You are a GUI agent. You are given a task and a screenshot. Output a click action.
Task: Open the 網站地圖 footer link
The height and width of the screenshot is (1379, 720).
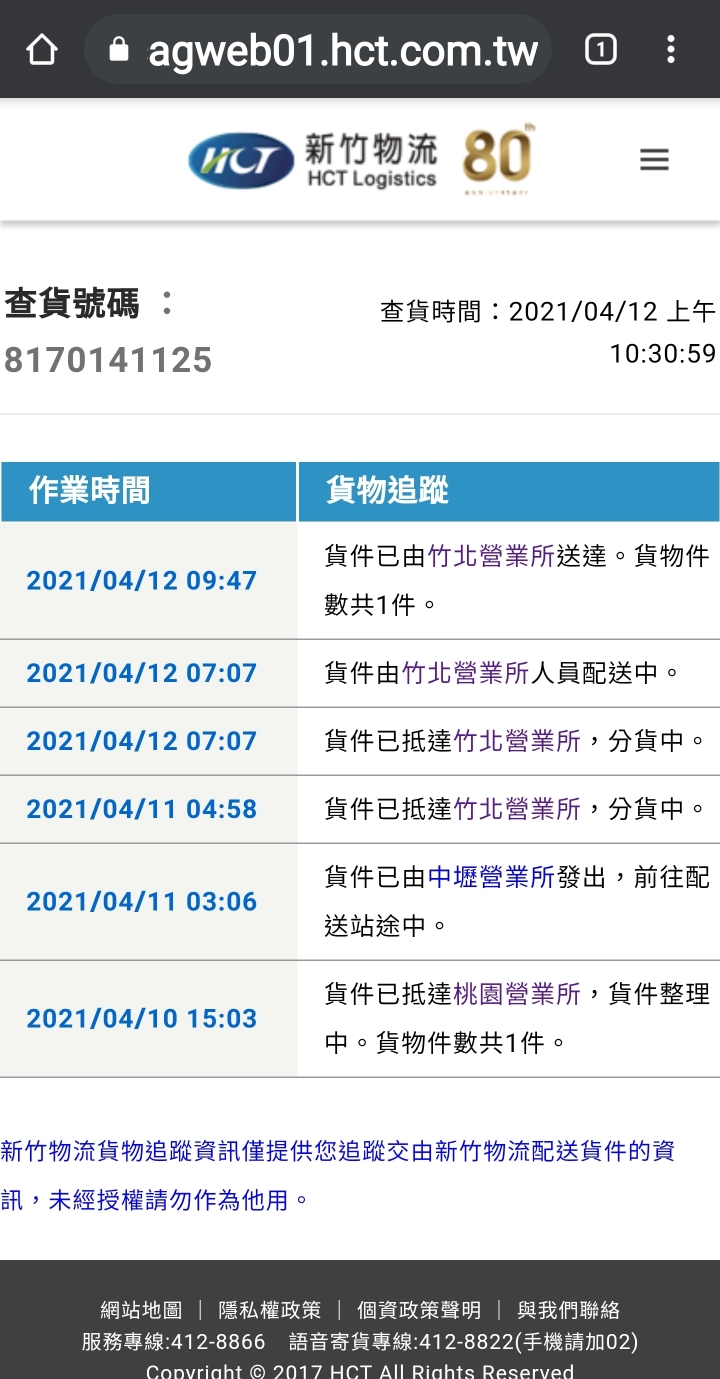[x=141, y=1310]
